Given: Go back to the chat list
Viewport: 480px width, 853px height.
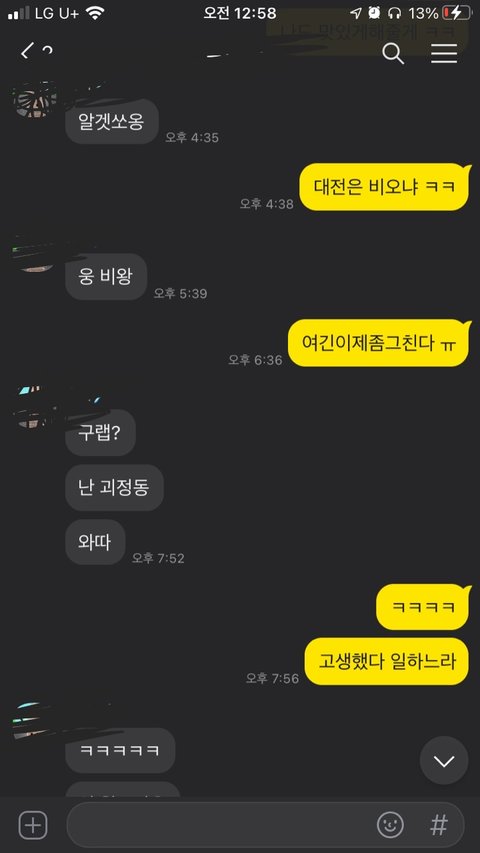Looking at the screenshot, I should click(27, 53).
